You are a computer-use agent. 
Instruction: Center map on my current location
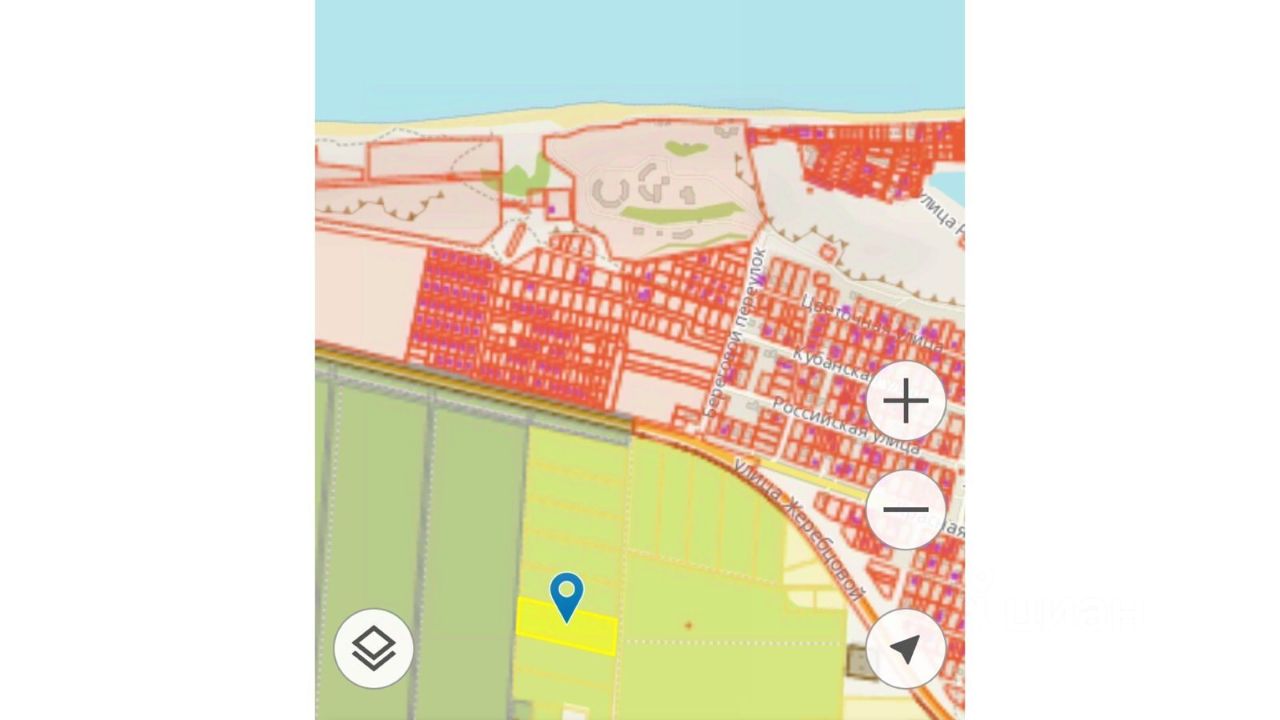906,649
